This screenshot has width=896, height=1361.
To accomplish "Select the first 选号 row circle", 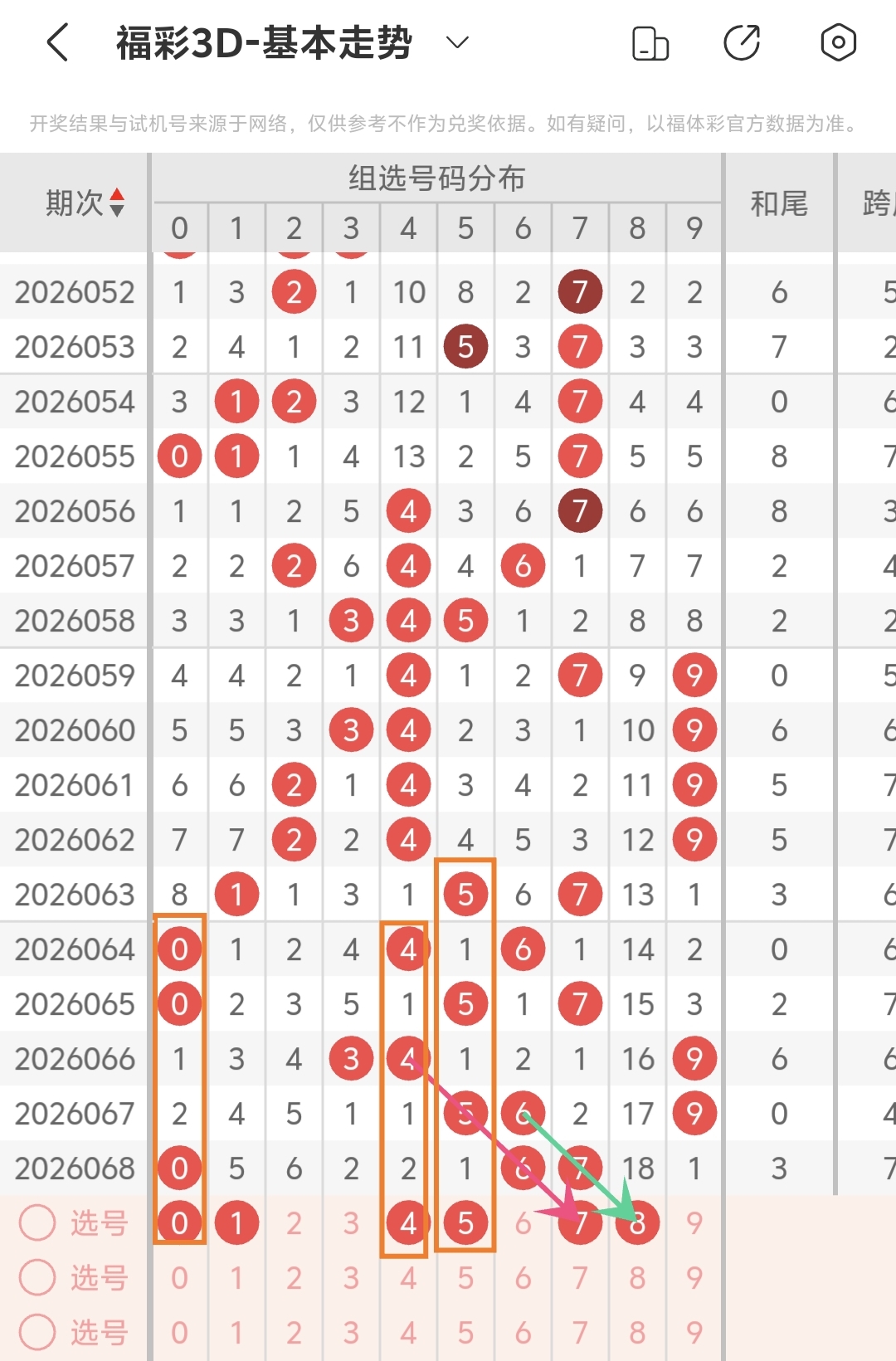I will (37, 1222).
